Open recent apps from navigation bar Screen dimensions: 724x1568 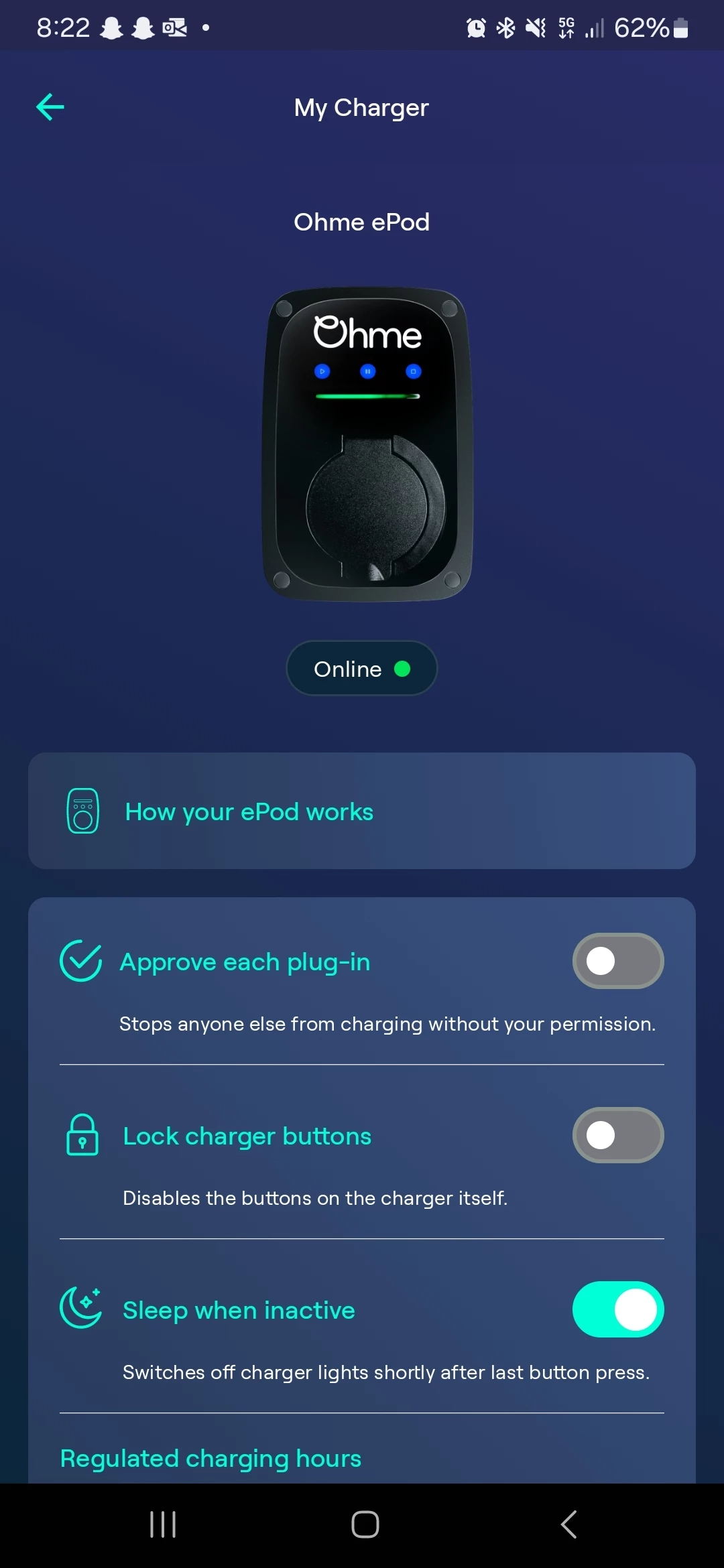(163, 1524)
